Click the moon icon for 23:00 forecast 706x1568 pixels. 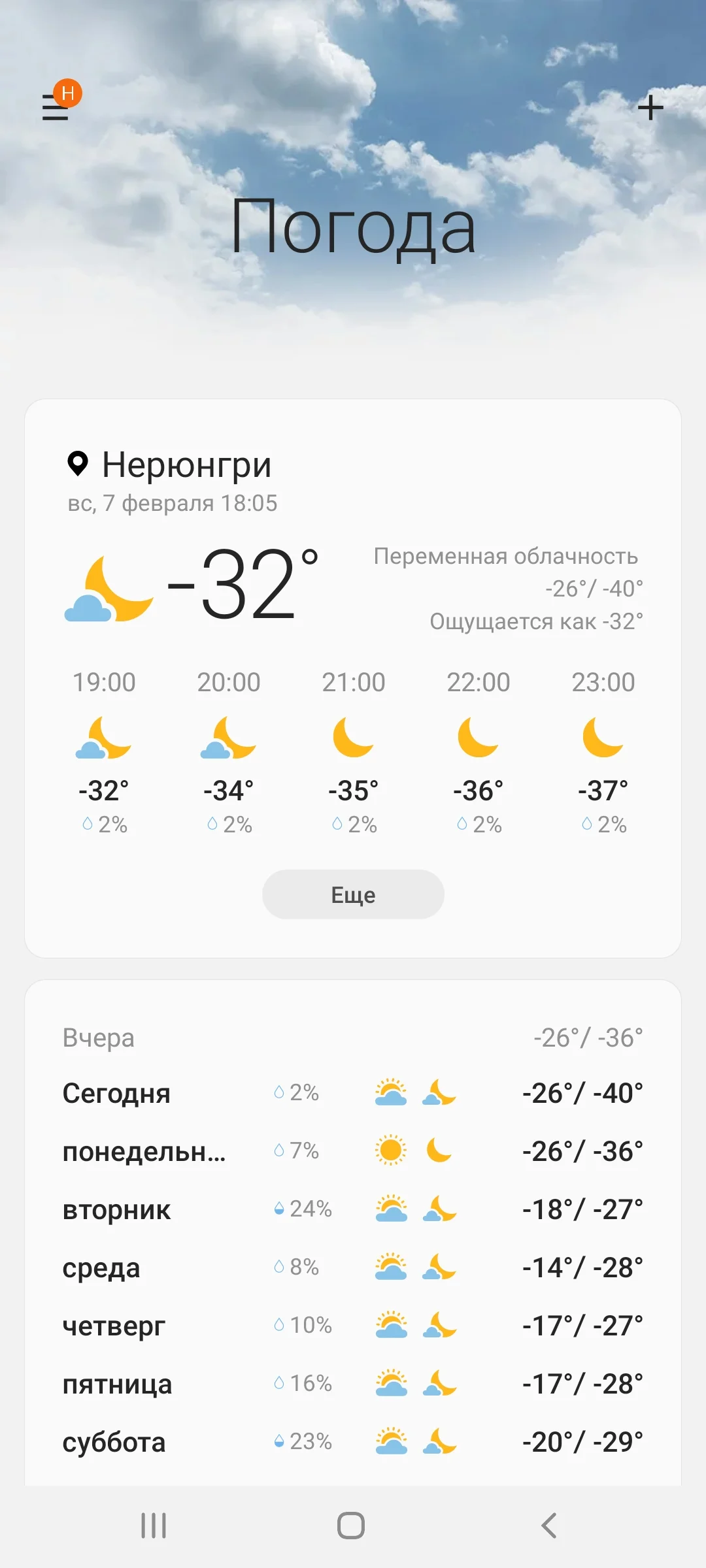603,738
